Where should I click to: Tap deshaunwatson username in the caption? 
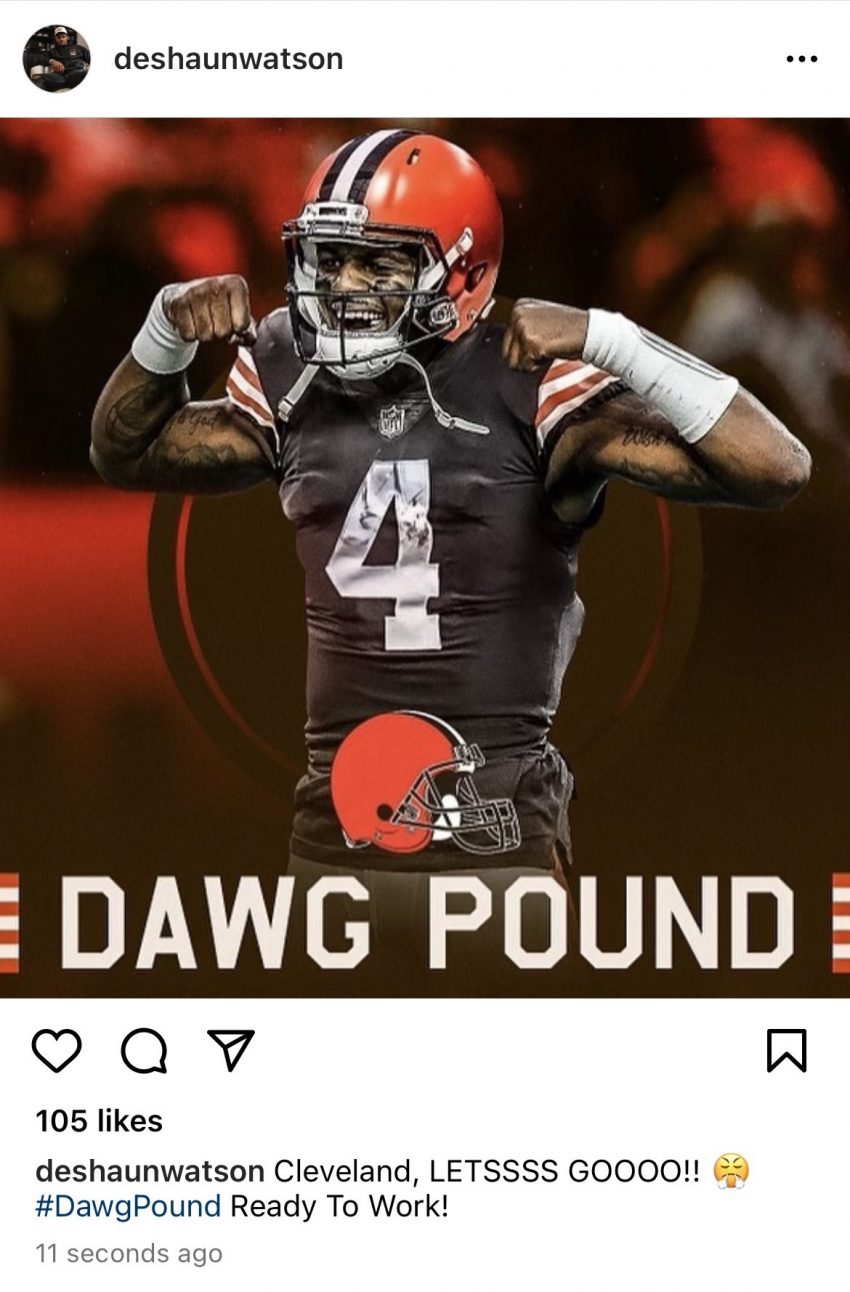tap(150, 1171)
